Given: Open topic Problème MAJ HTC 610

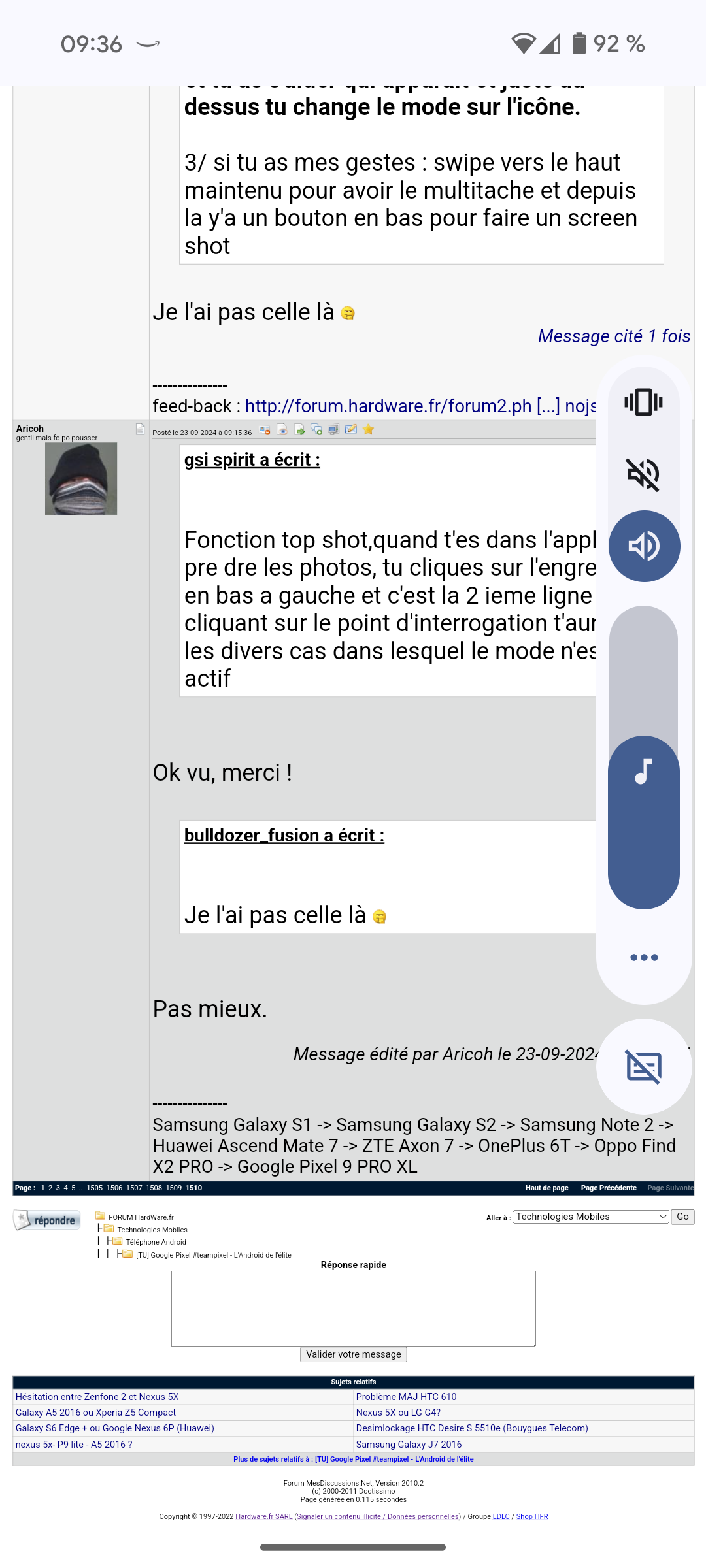Looking at the screenshot, I should (406, 1397).
